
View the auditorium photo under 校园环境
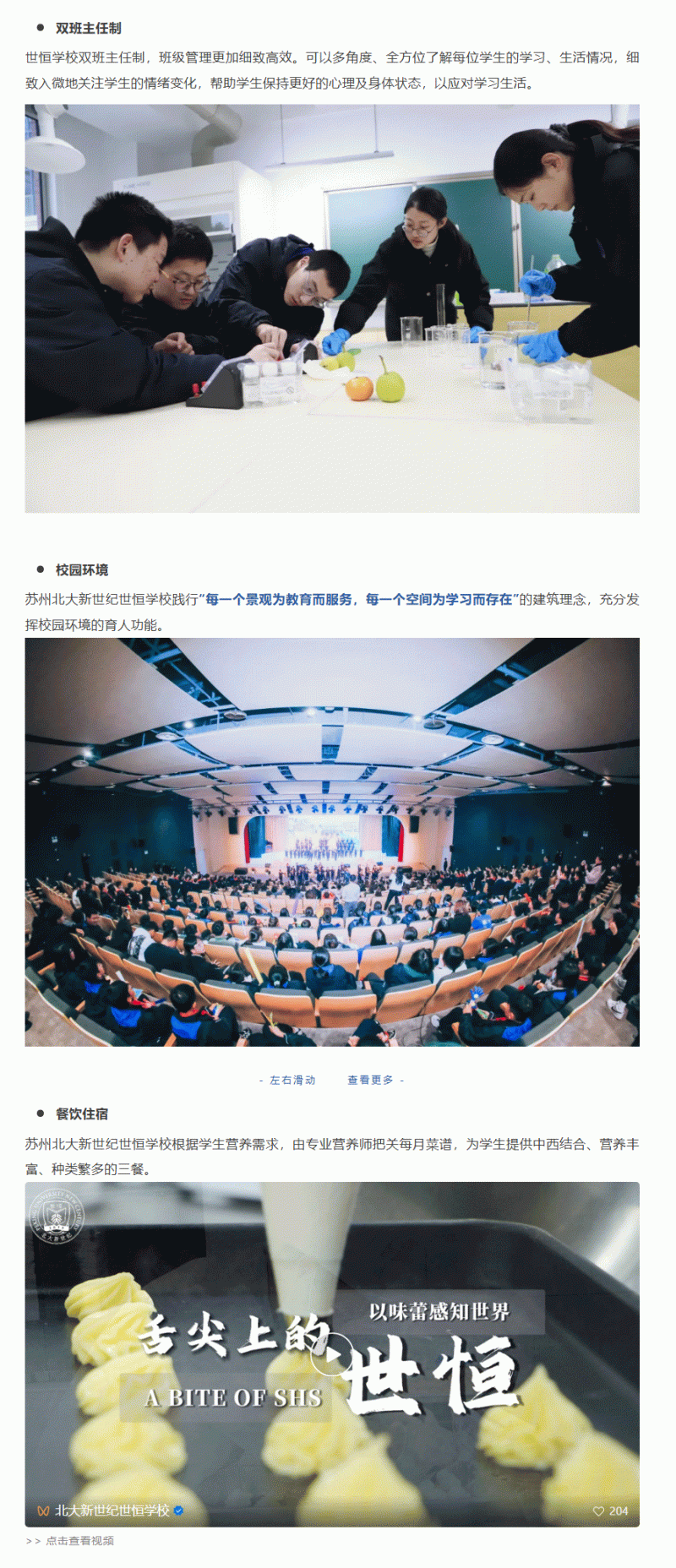click(332, 841)
